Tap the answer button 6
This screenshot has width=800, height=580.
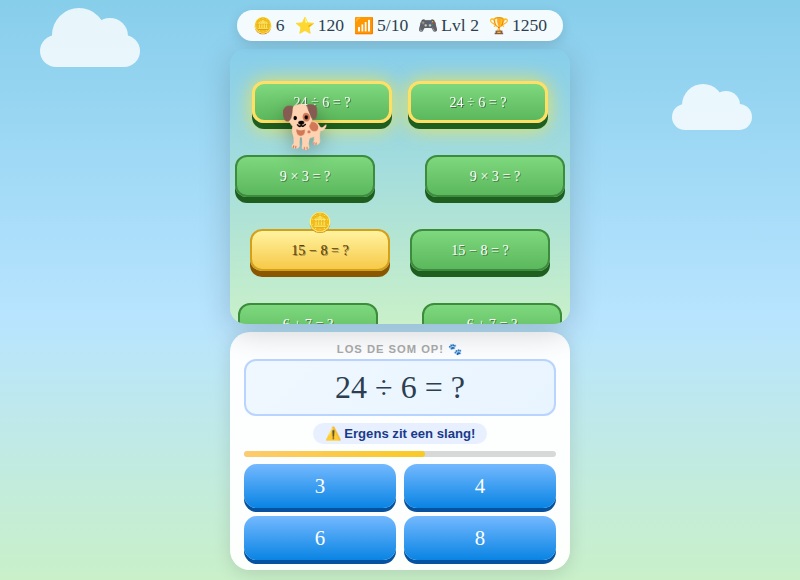click(x=320, y=538)
